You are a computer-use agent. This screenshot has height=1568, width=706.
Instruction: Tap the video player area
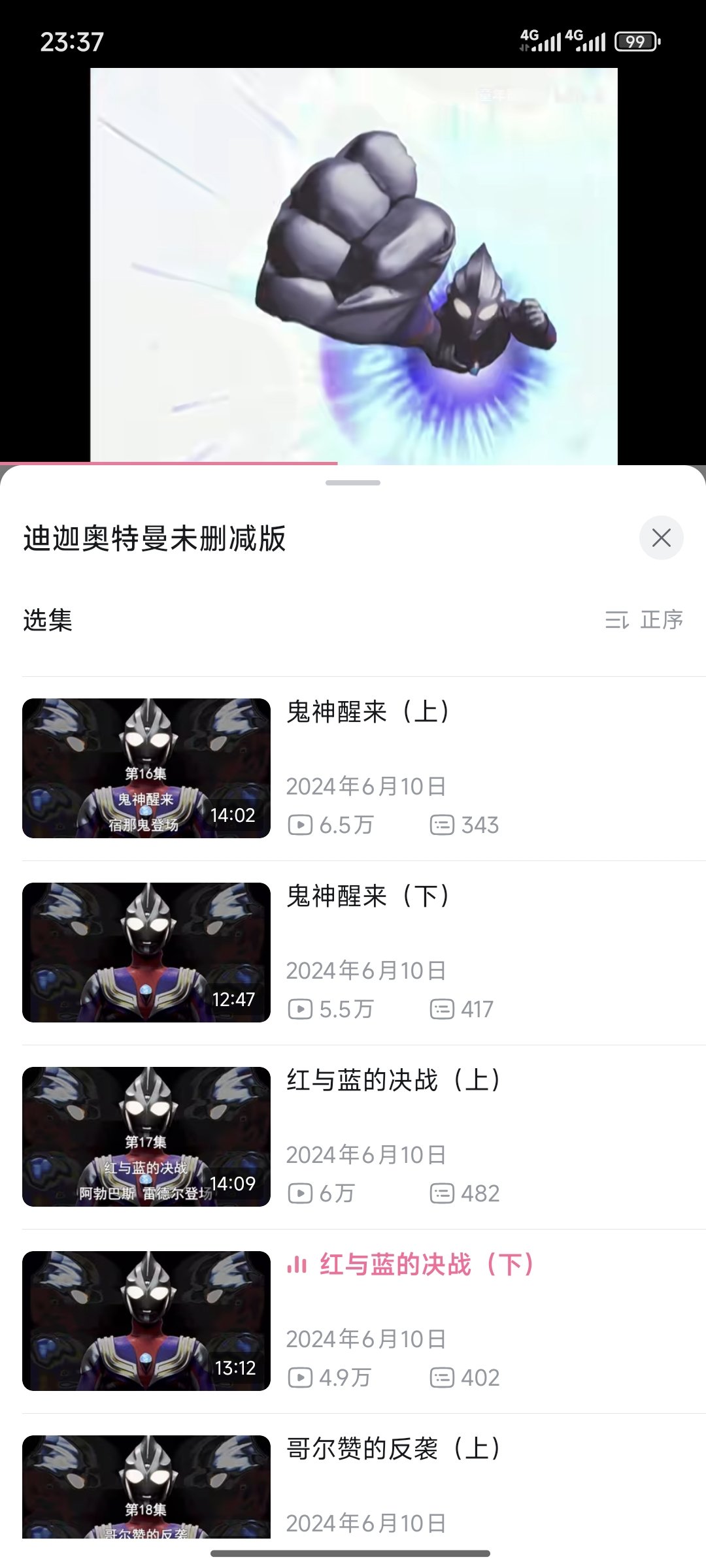pyautogui.click(x=353, y=265)
